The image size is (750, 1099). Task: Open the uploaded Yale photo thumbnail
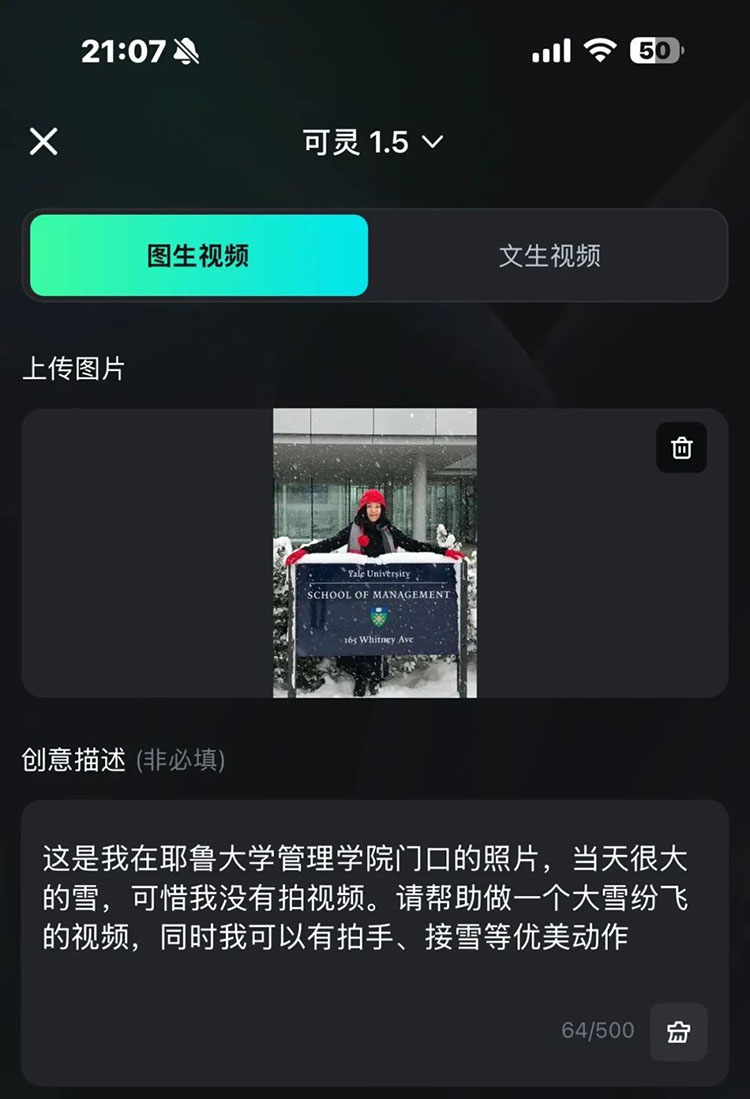375,552
